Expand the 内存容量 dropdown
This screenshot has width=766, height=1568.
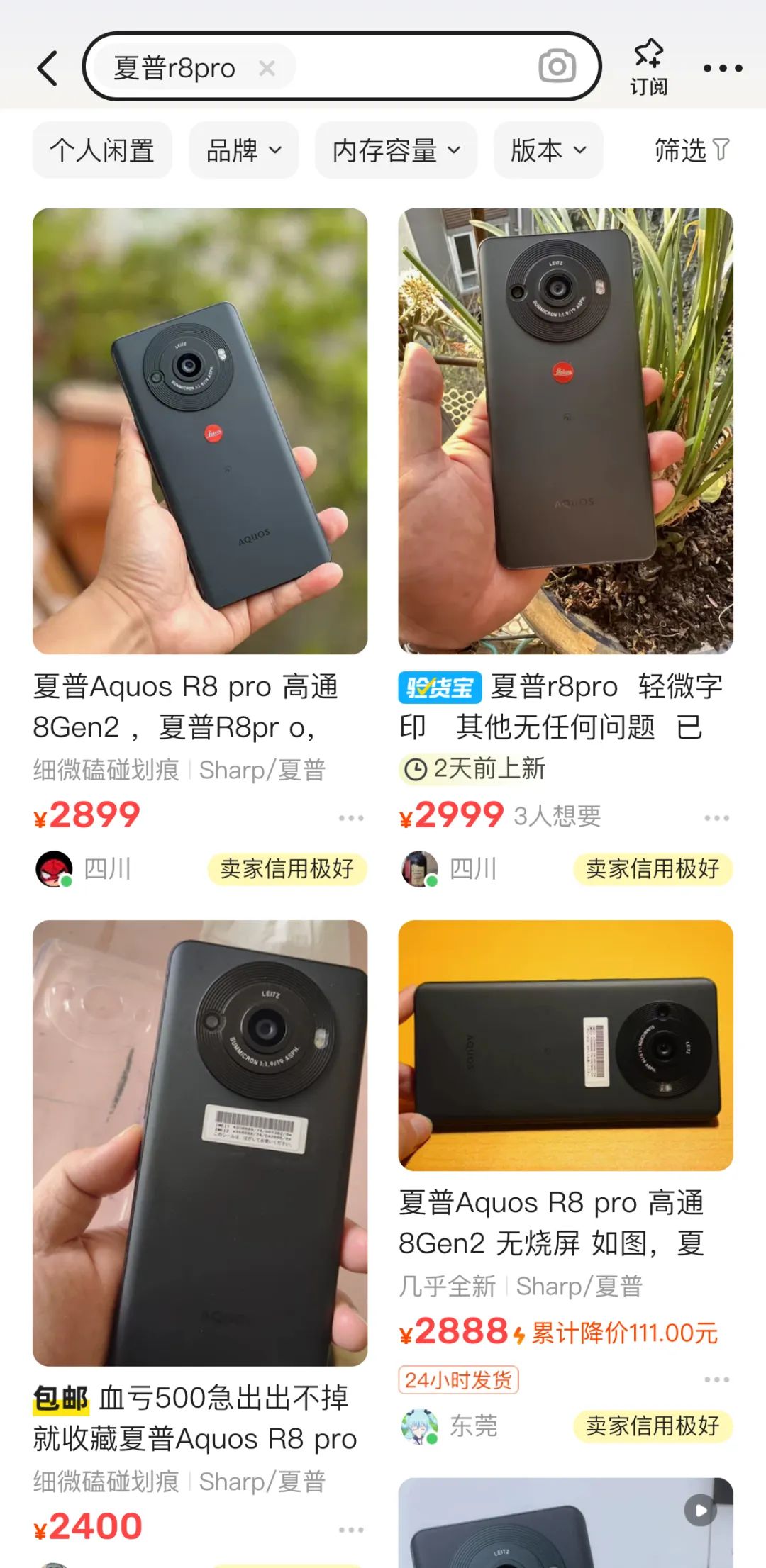coord(396,150)
